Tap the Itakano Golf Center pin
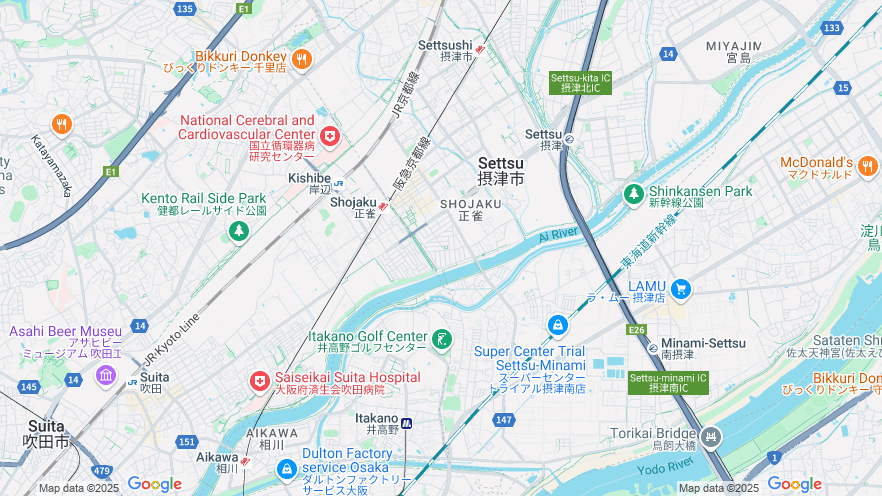 click(442, 339)
